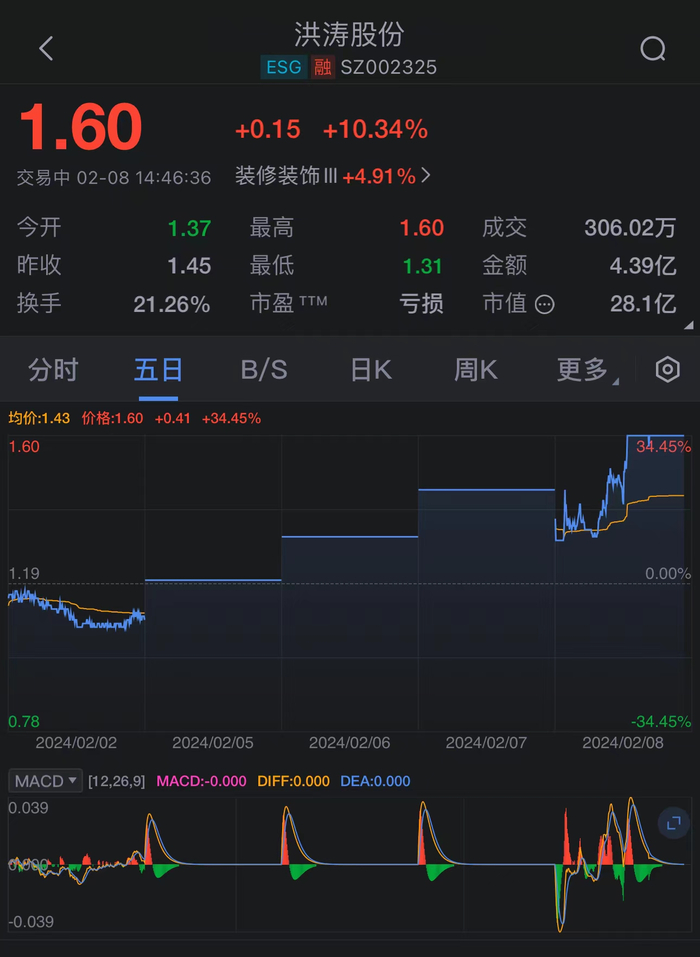The image size is (700, 957).
Task: Tap the 融 margin trading tag
Action: click(x=322, y=67)
